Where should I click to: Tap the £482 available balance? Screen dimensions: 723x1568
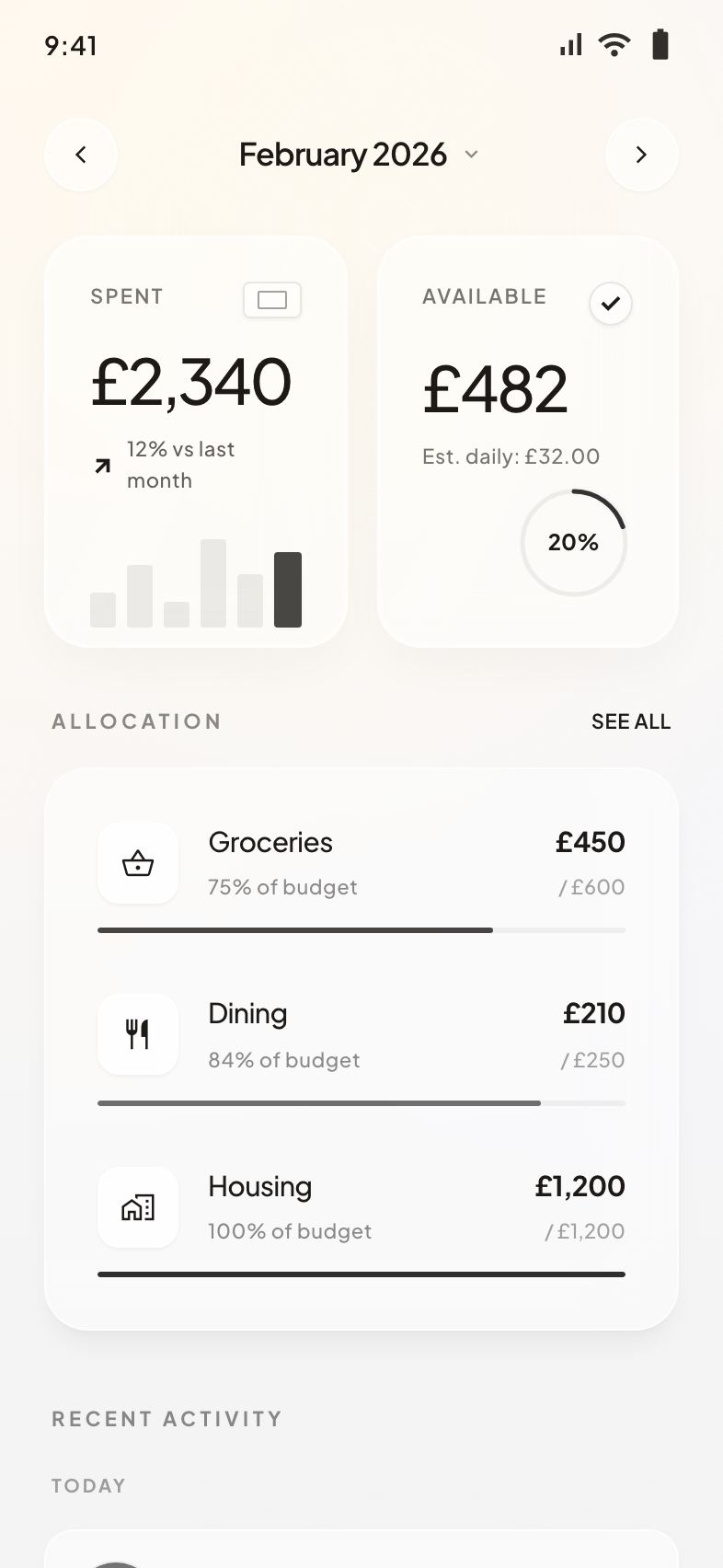click(495, 388)
